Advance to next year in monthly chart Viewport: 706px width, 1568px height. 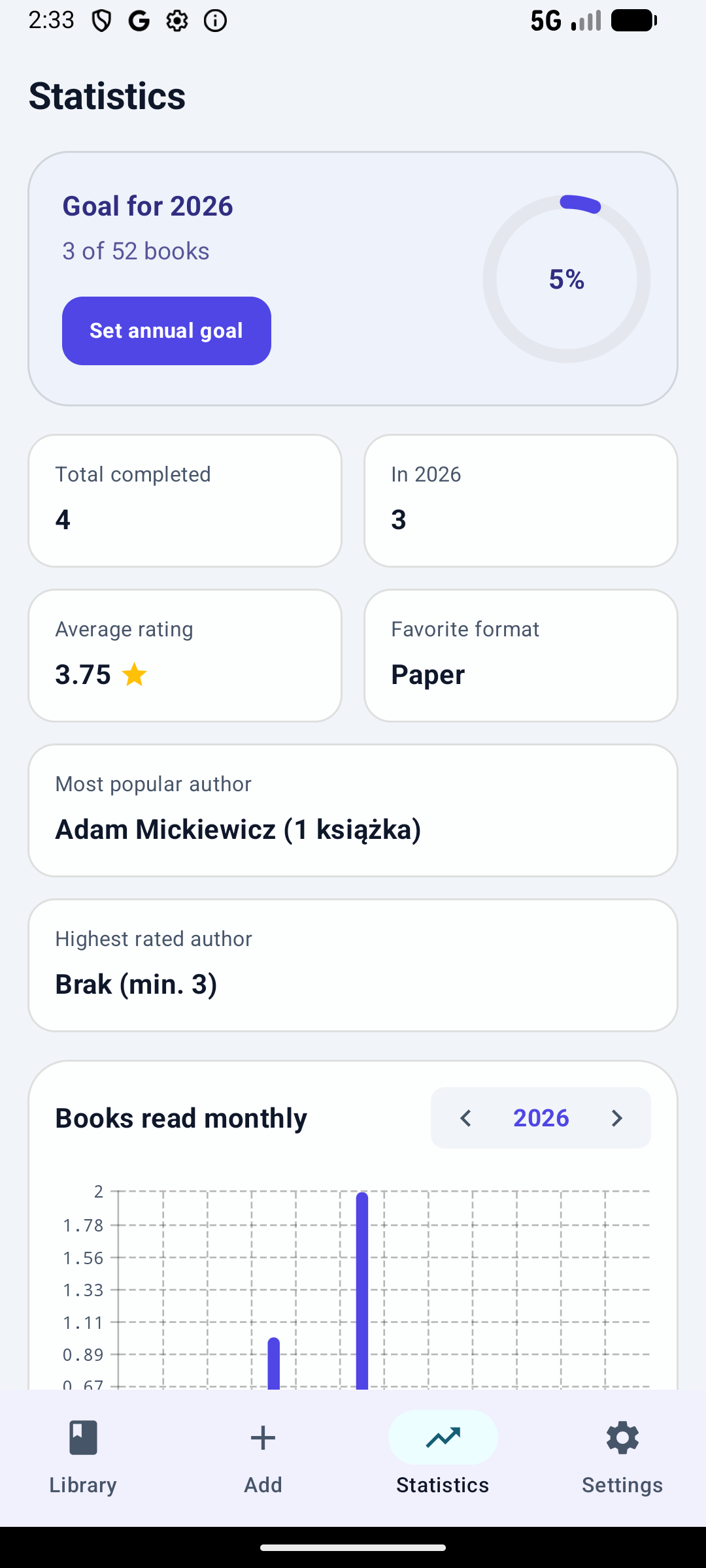coord(616,1118)
